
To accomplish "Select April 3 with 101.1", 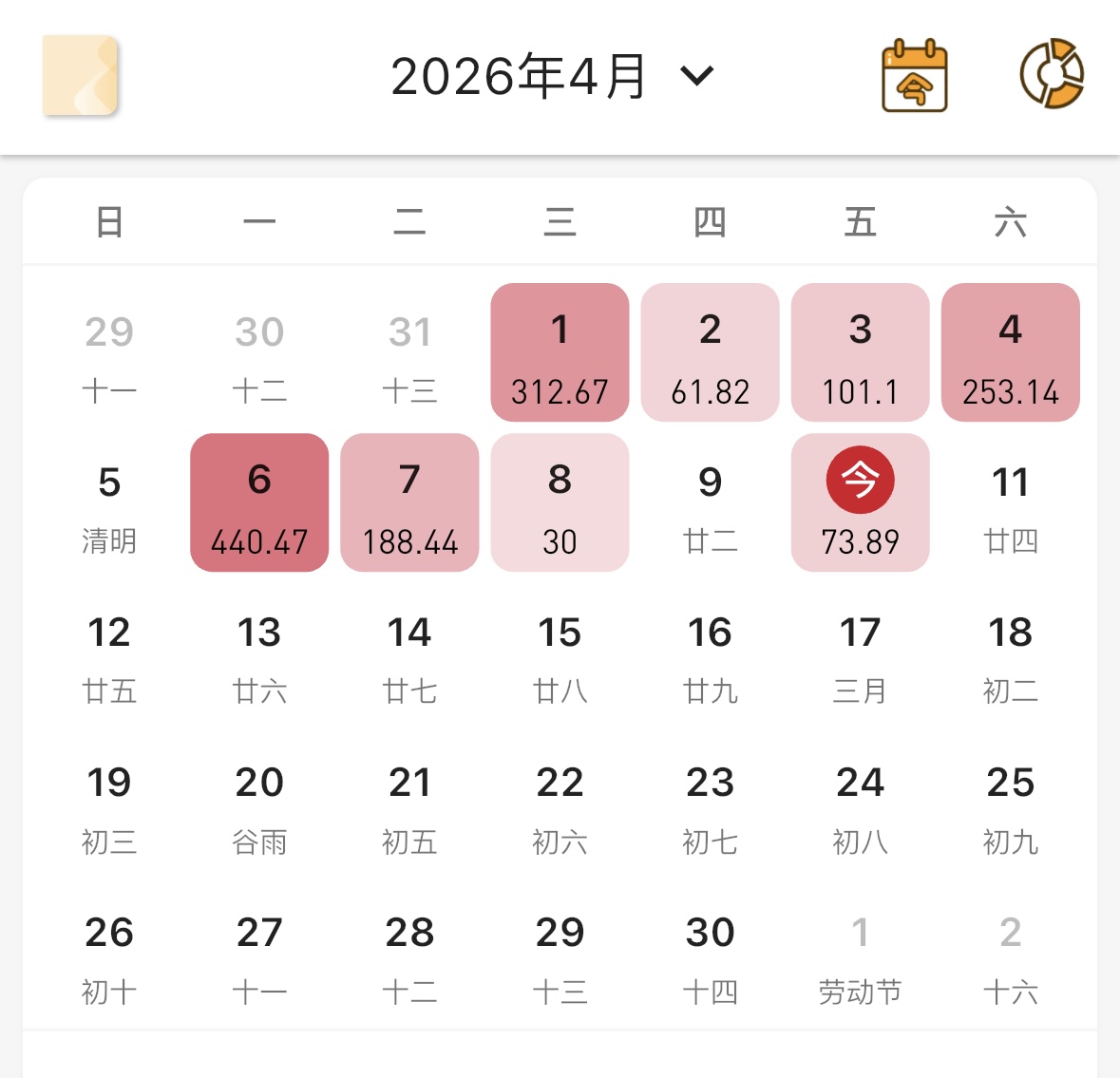I will 860,352.
